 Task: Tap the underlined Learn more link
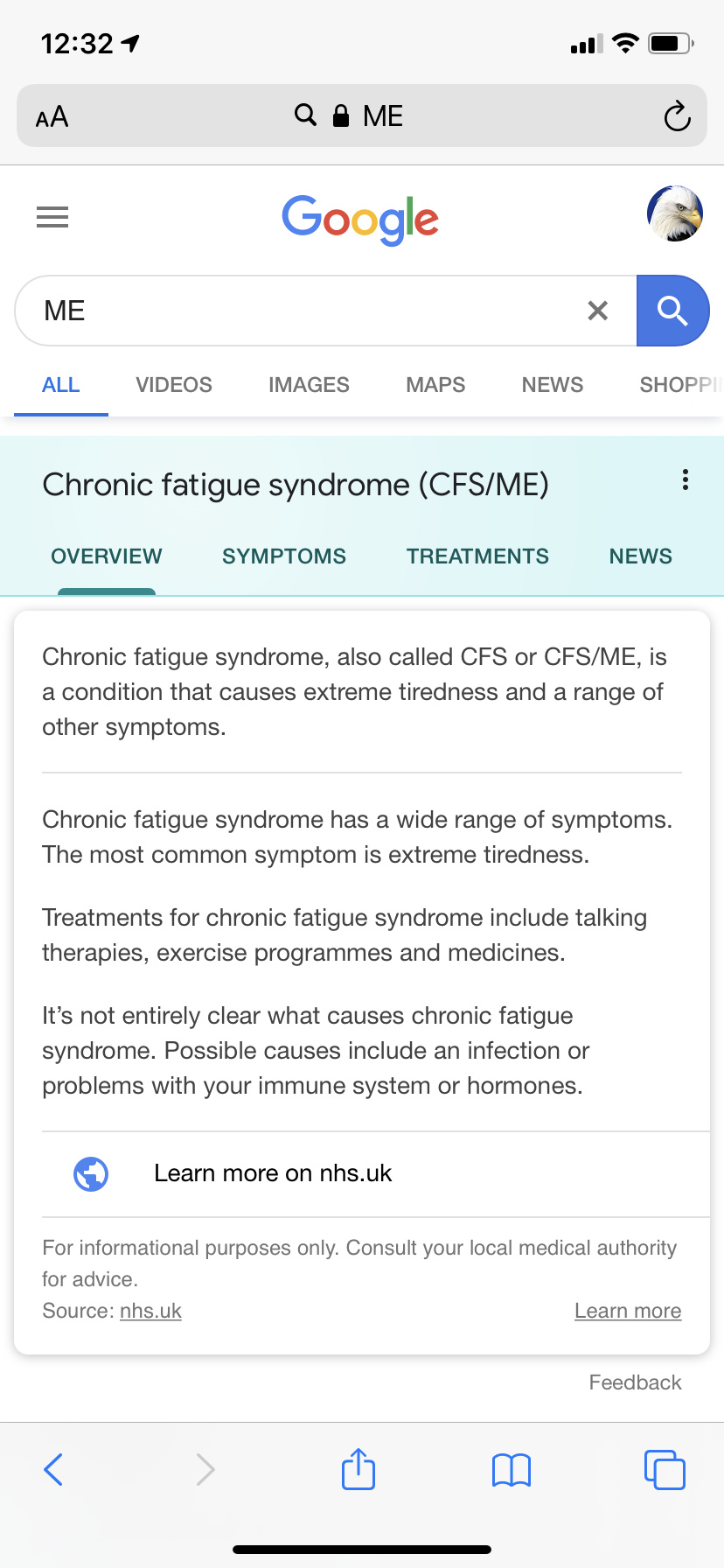628,1311
